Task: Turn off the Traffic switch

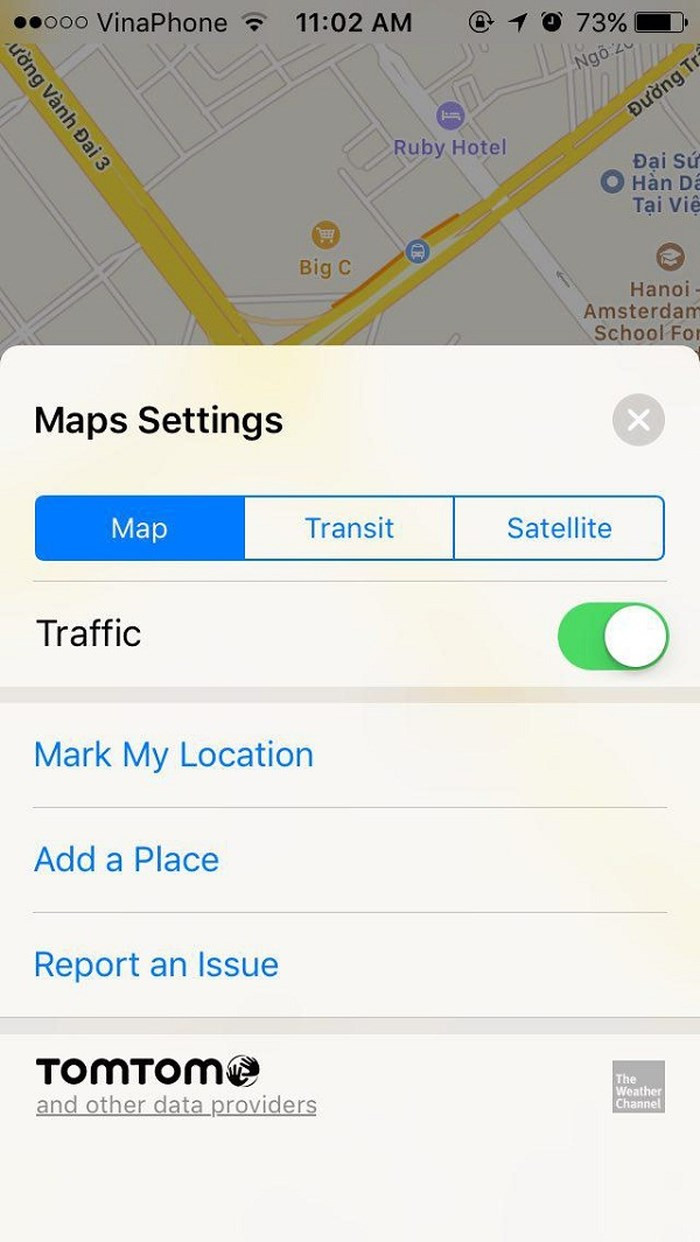Action: click(x=612, y=636)
